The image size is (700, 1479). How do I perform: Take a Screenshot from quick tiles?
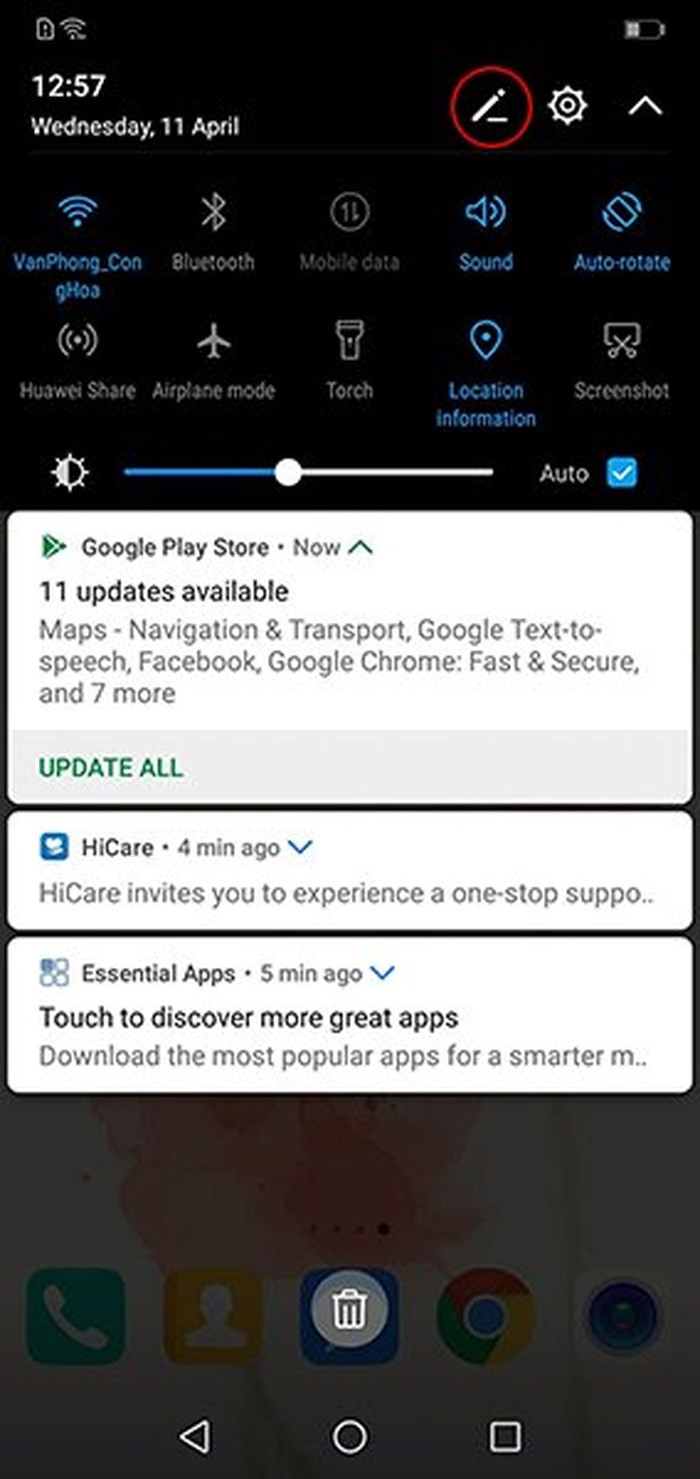pos(621,342)
